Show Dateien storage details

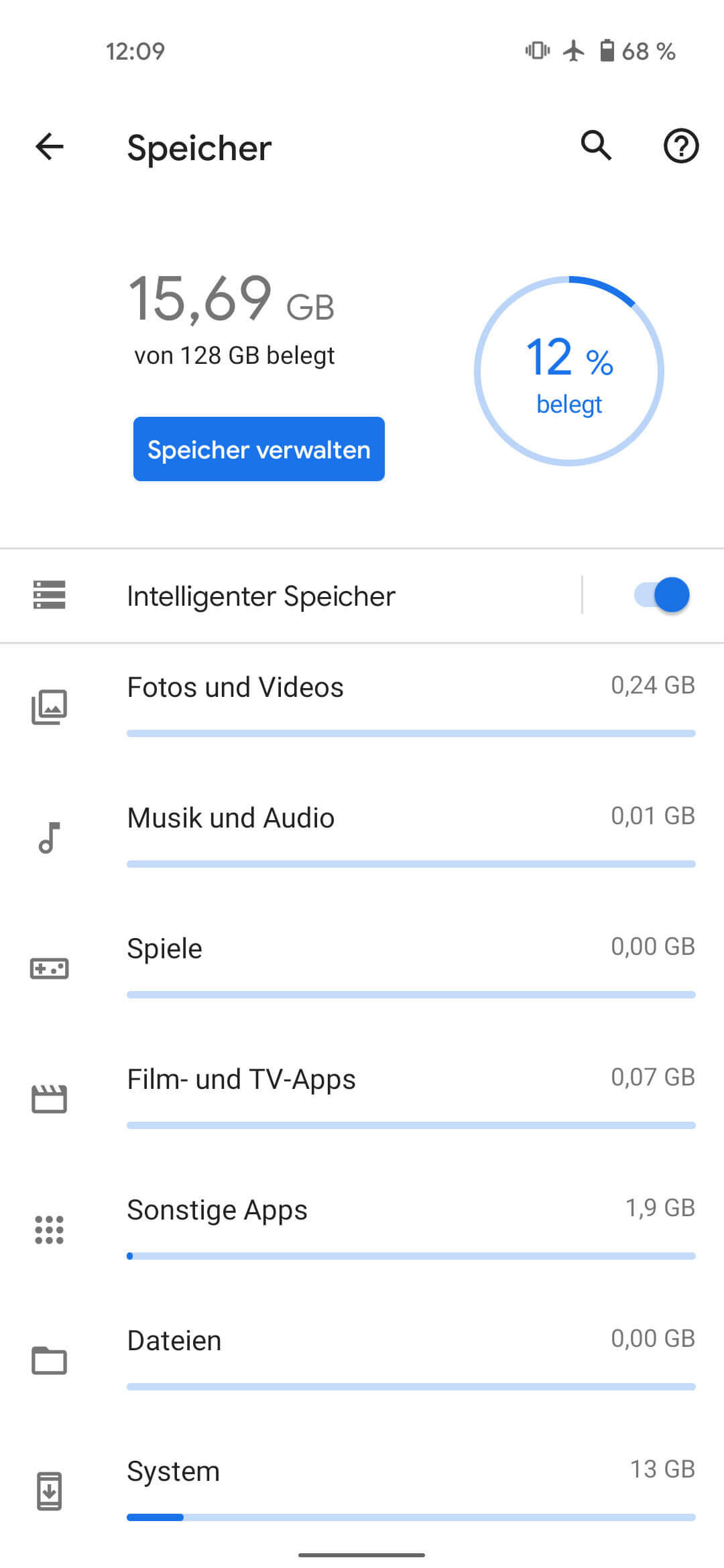click(x=362, y=1358)
